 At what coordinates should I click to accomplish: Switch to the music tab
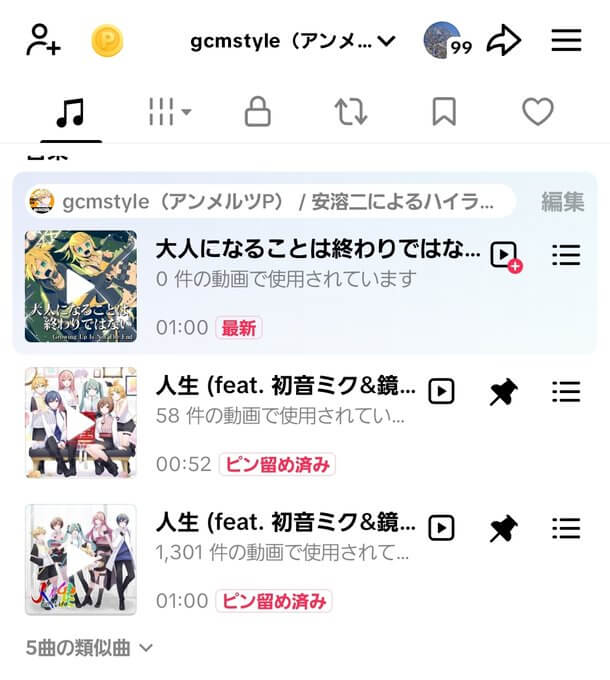click(x=71, y=113)
